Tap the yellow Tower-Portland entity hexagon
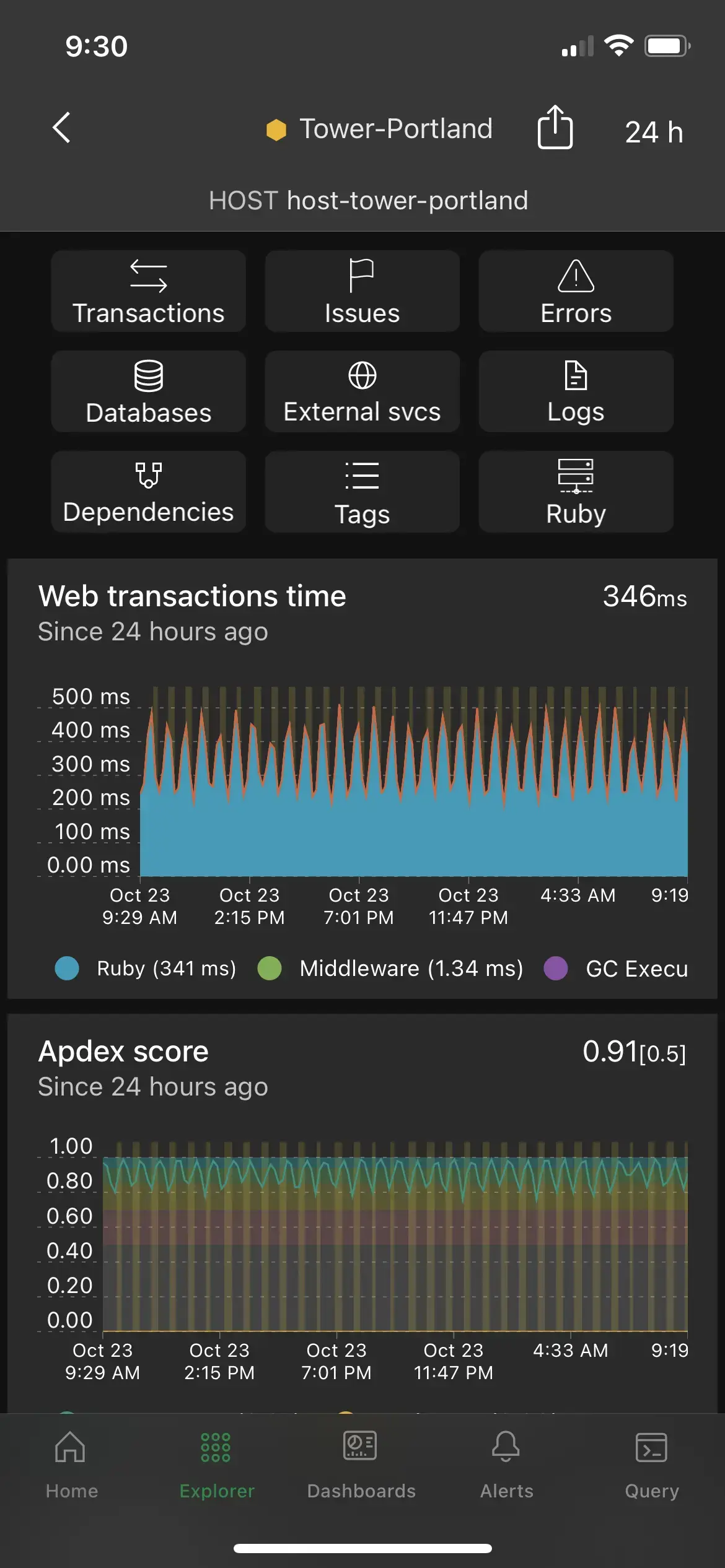This screenshot has width=725, height=1568. [x=275, y=129]
